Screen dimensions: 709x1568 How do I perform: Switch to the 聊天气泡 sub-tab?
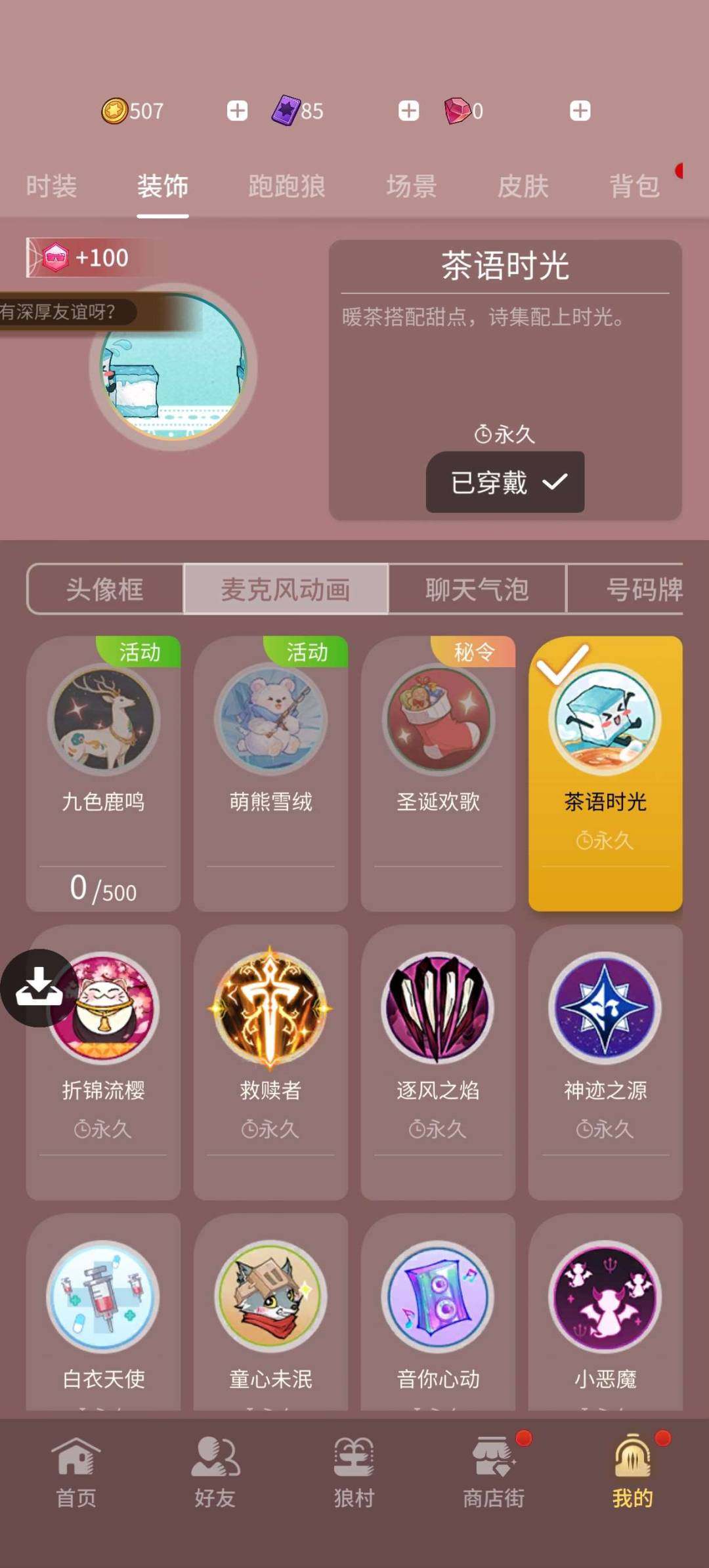point(478,588)
